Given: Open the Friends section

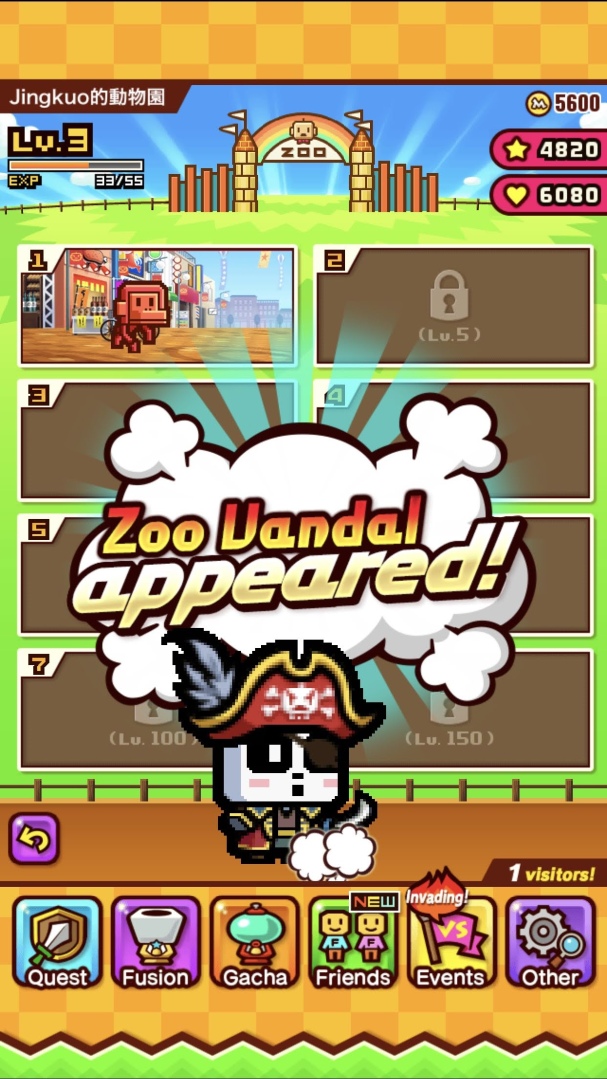Looking at the screenshot, I should [352, 944].
